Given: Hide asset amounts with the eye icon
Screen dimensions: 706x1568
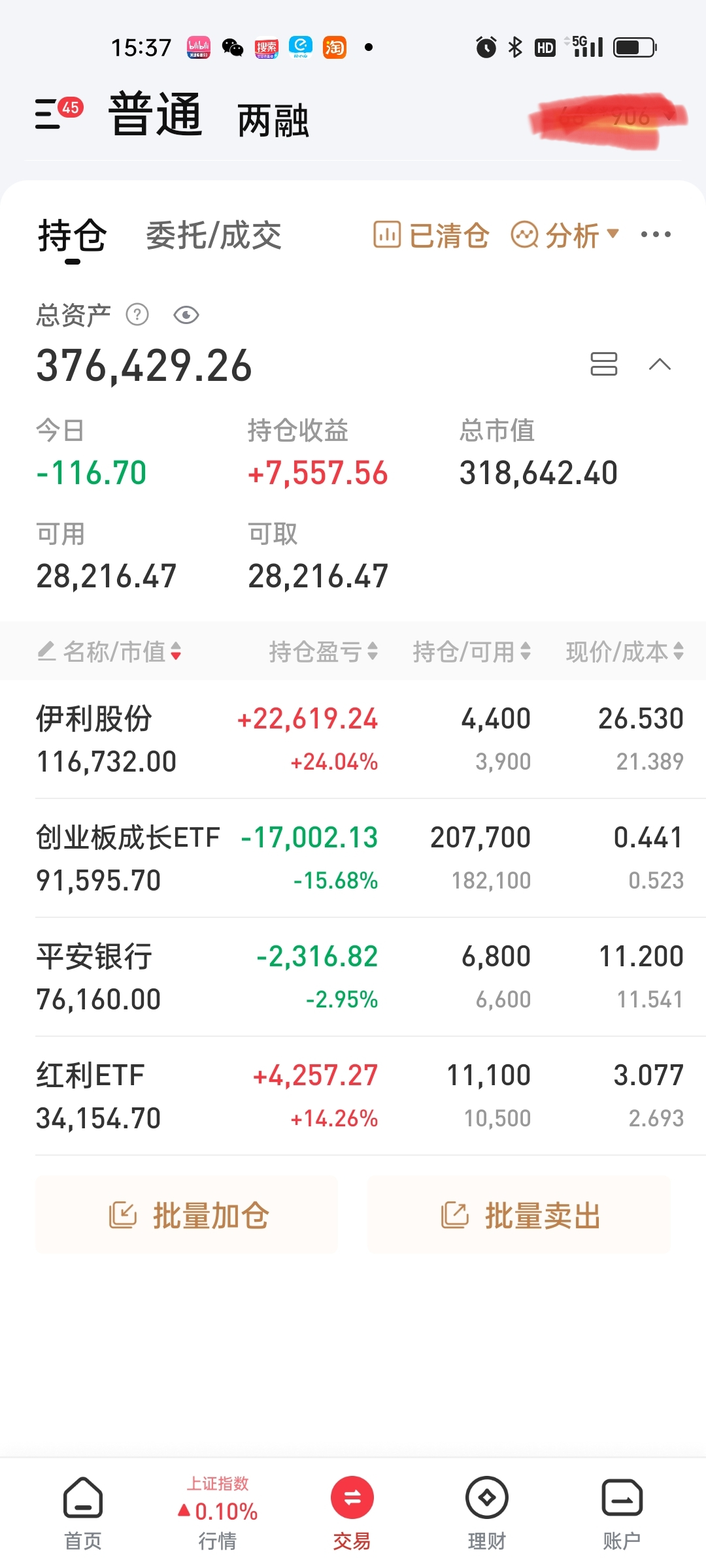Looking at the screenshot, I should tap(186, 316).
